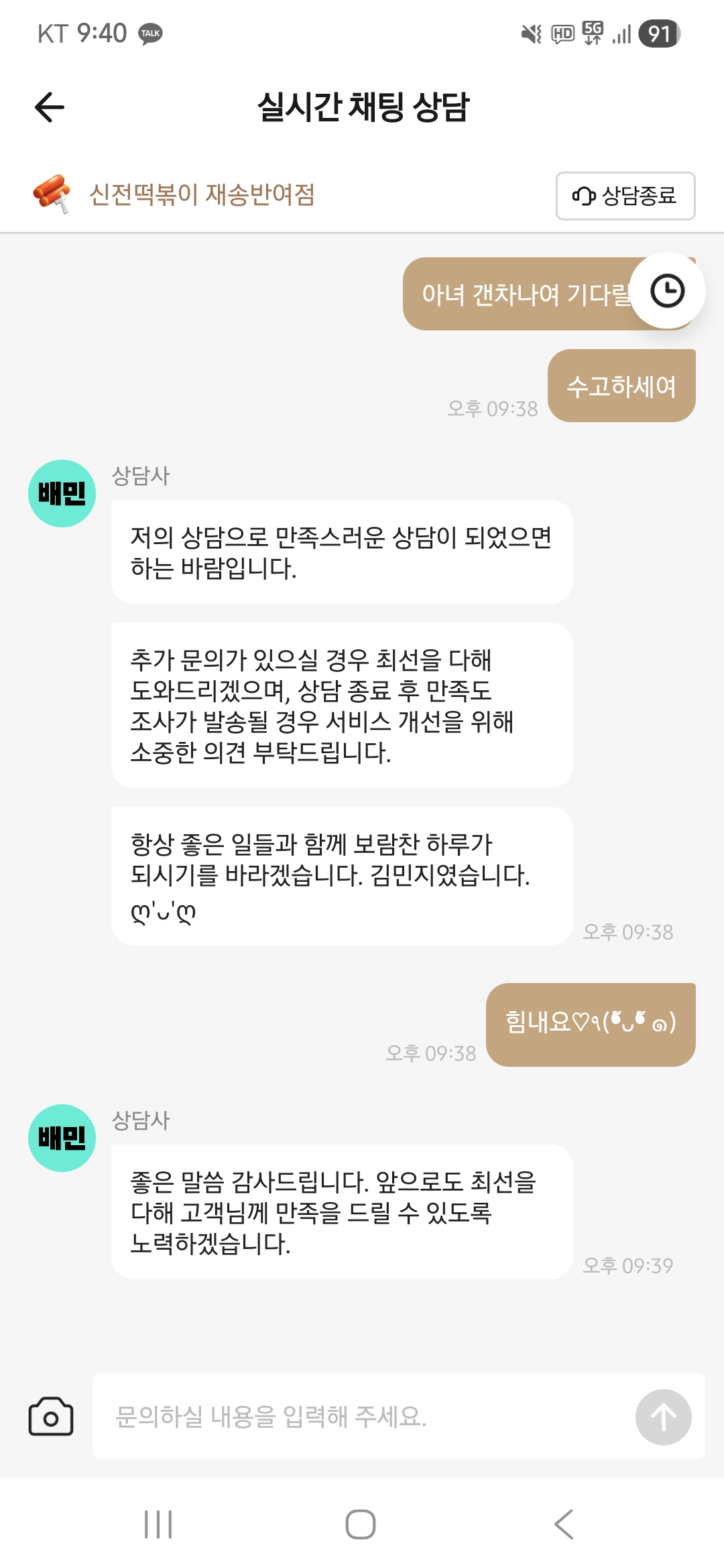Viewport: 724px width, 1568px height.
Task: Attach a photo with the camera icon
Action: (51, 1417)
